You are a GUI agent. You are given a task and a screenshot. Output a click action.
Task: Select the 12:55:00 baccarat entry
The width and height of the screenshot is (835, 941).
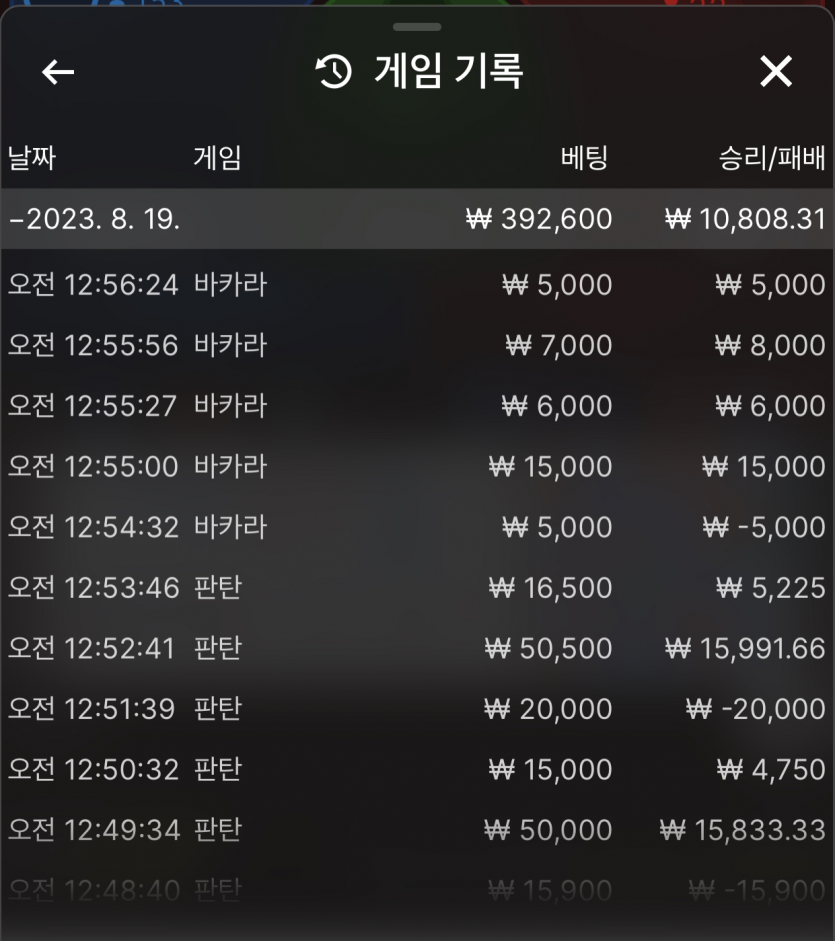pos(417,466)
